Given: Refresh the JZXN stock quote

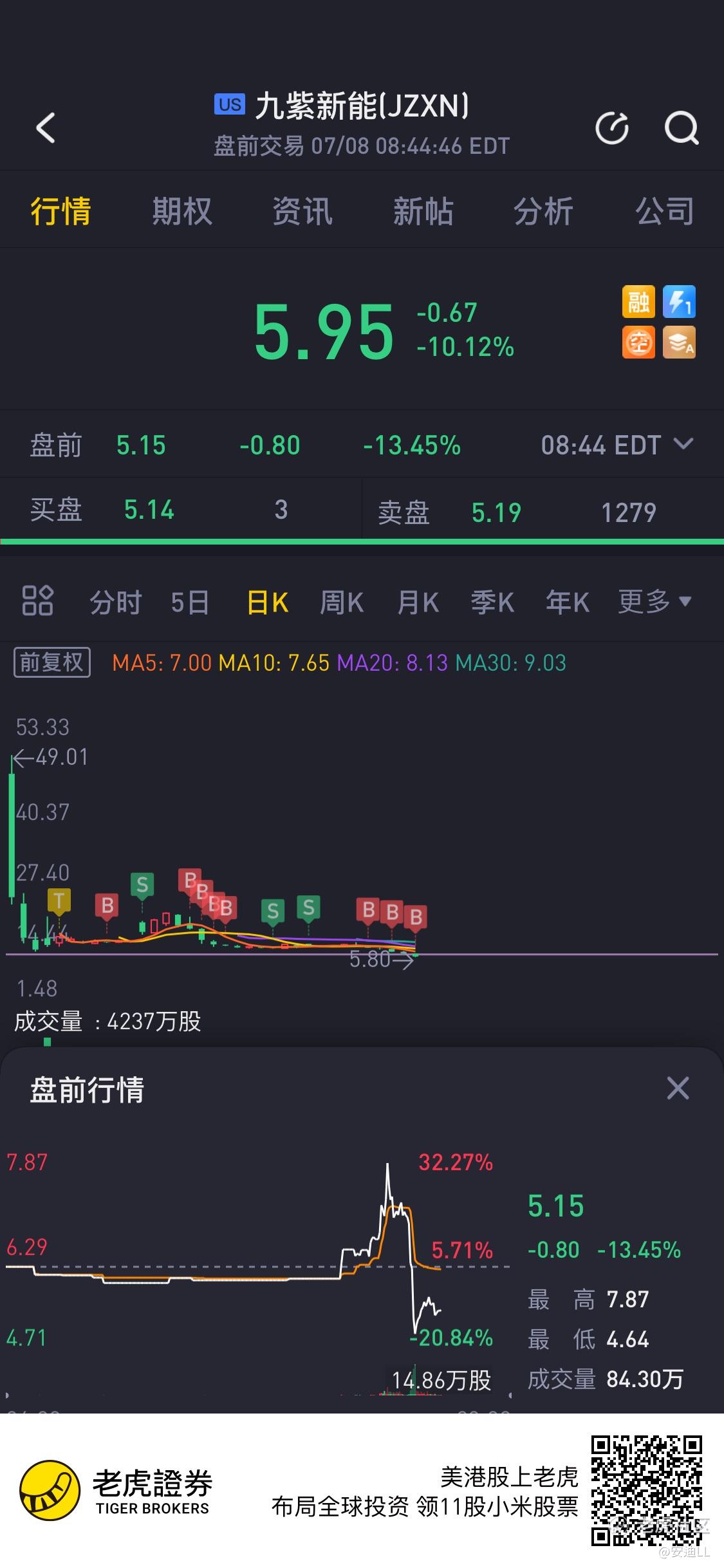Looking at the screenshot, I should (x=611, y=127).
